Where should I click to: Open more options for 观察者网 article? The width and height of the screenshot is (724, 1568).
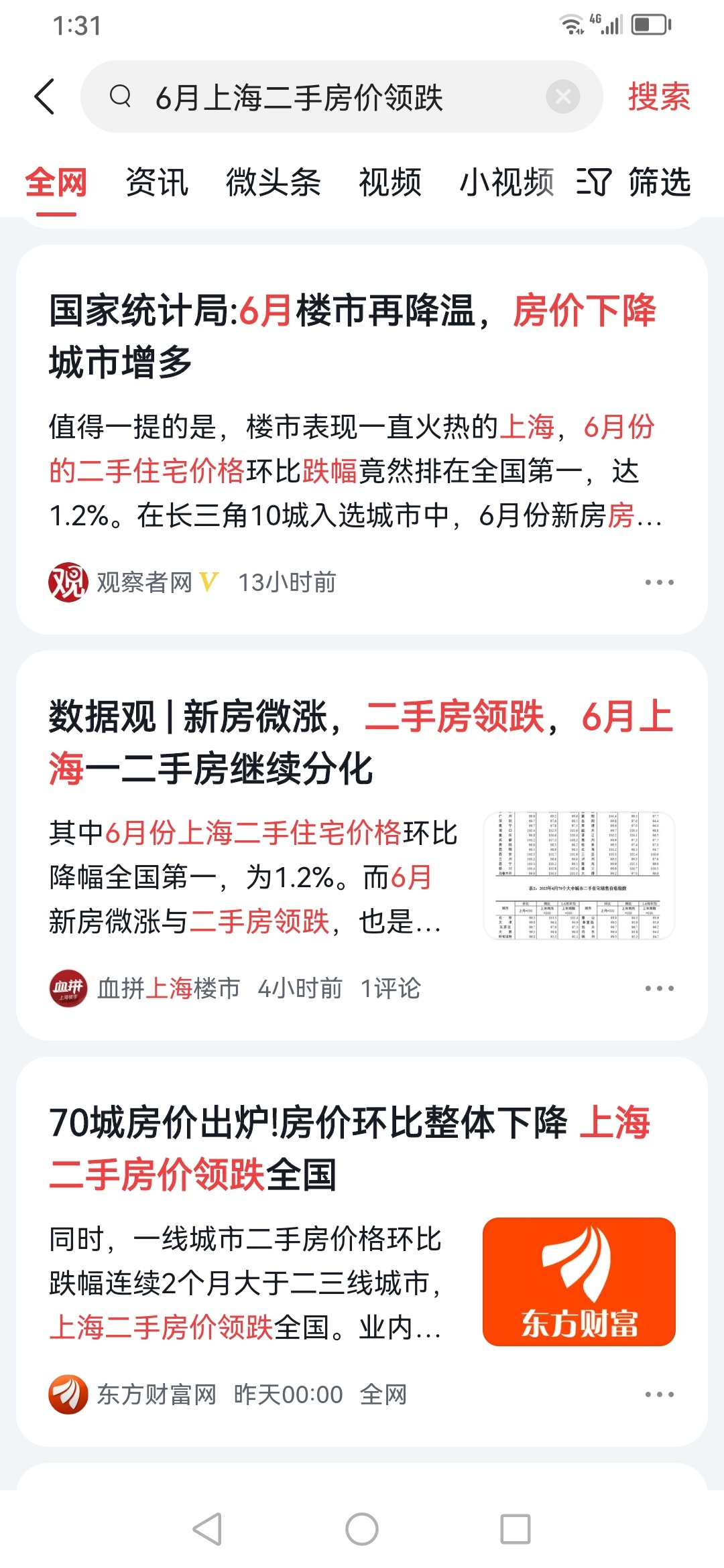tap(659, 582)
